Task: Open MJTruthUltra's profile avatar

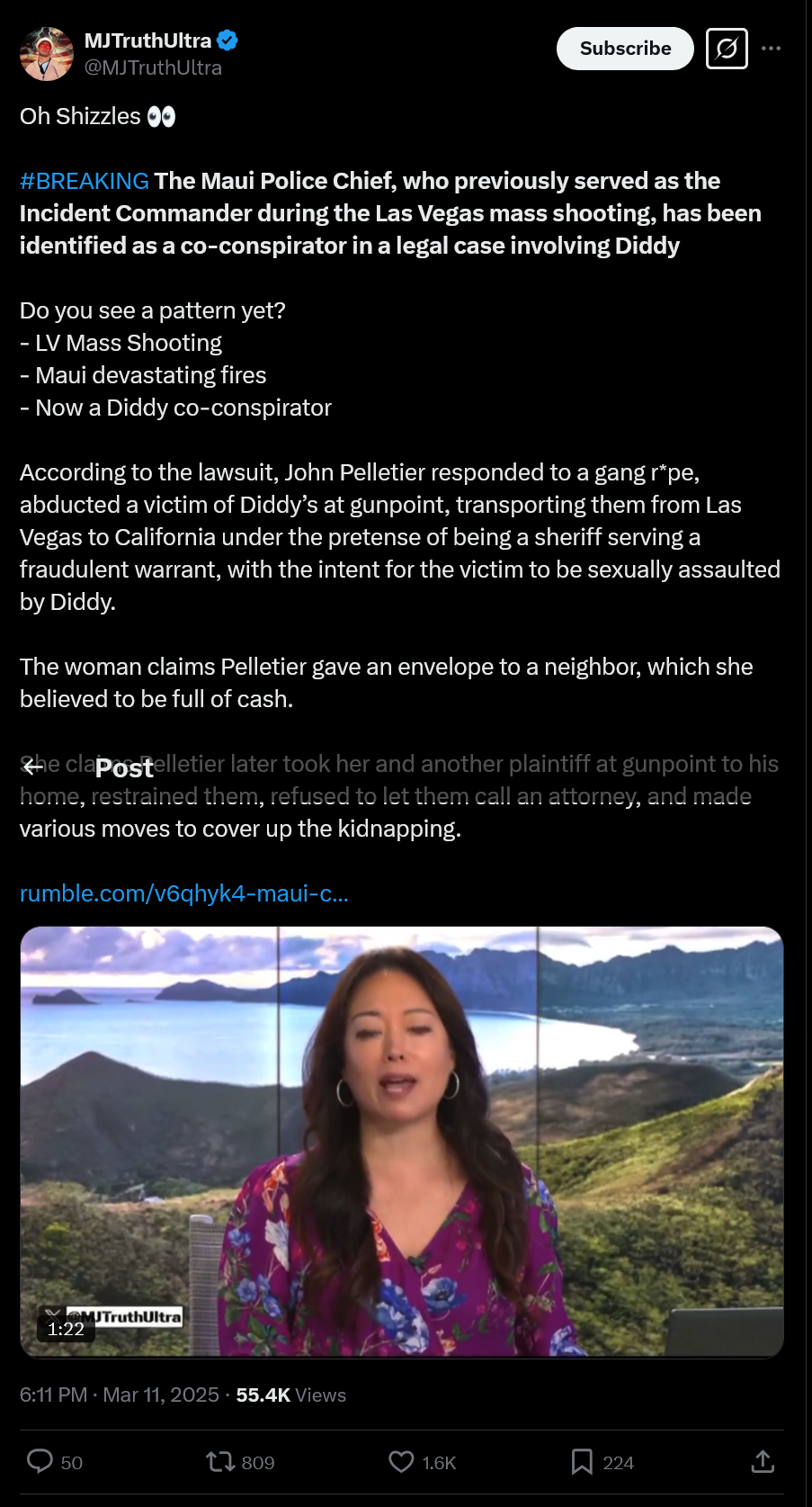Action: 46,54
